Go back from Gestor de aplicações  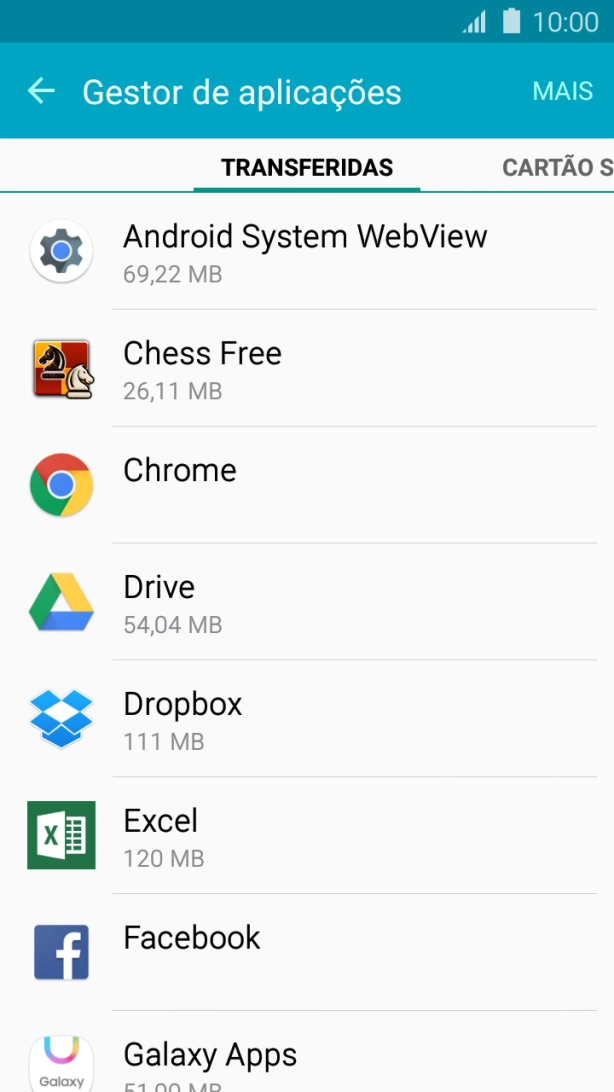click(41, 91)
